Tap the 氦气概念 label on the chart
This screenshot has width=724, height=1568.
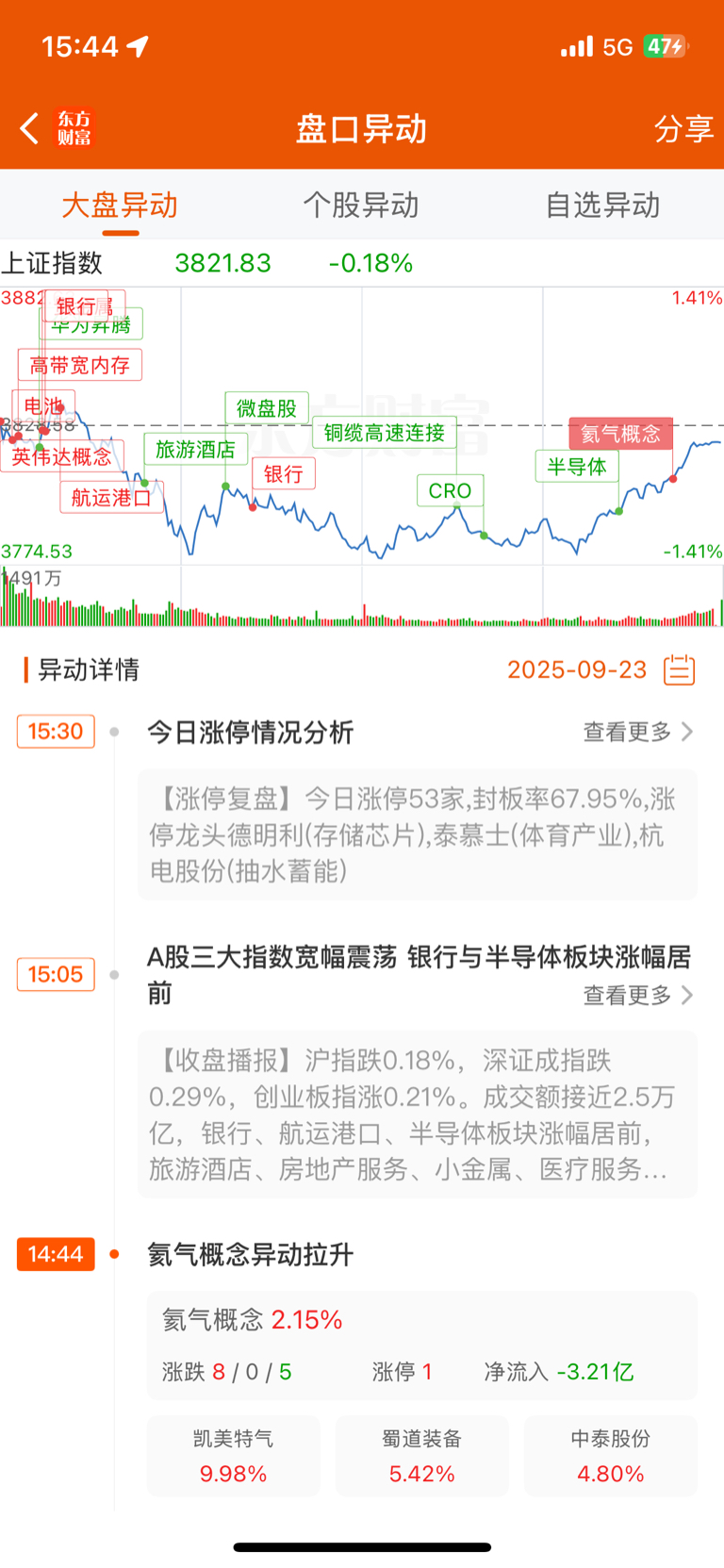621,434
